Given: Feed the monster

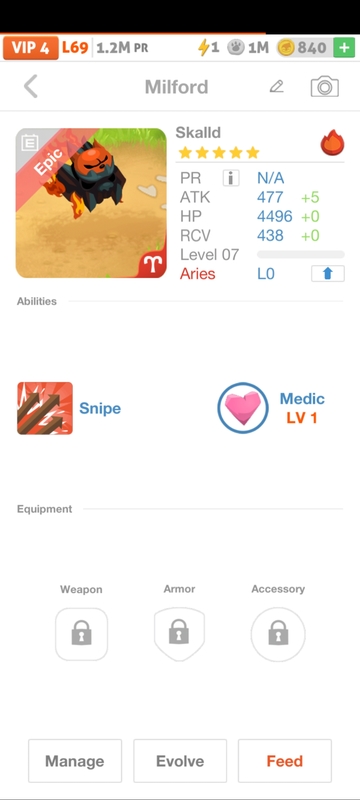Looking at the screenshot, I should [285, 761].
